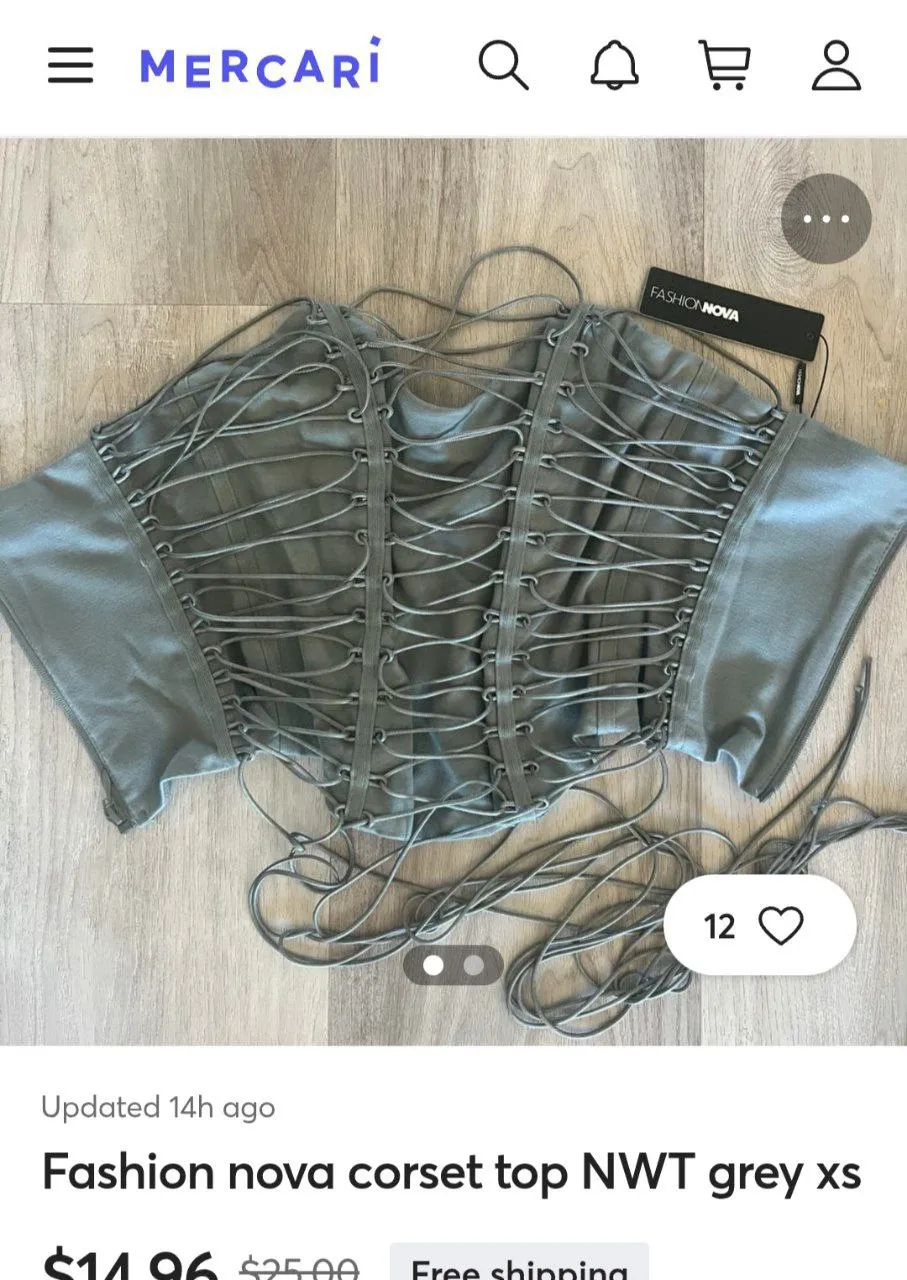The image size is (907, 1280).
Task: Jump to second photo via page dot
Action: [x=474, y=965]
